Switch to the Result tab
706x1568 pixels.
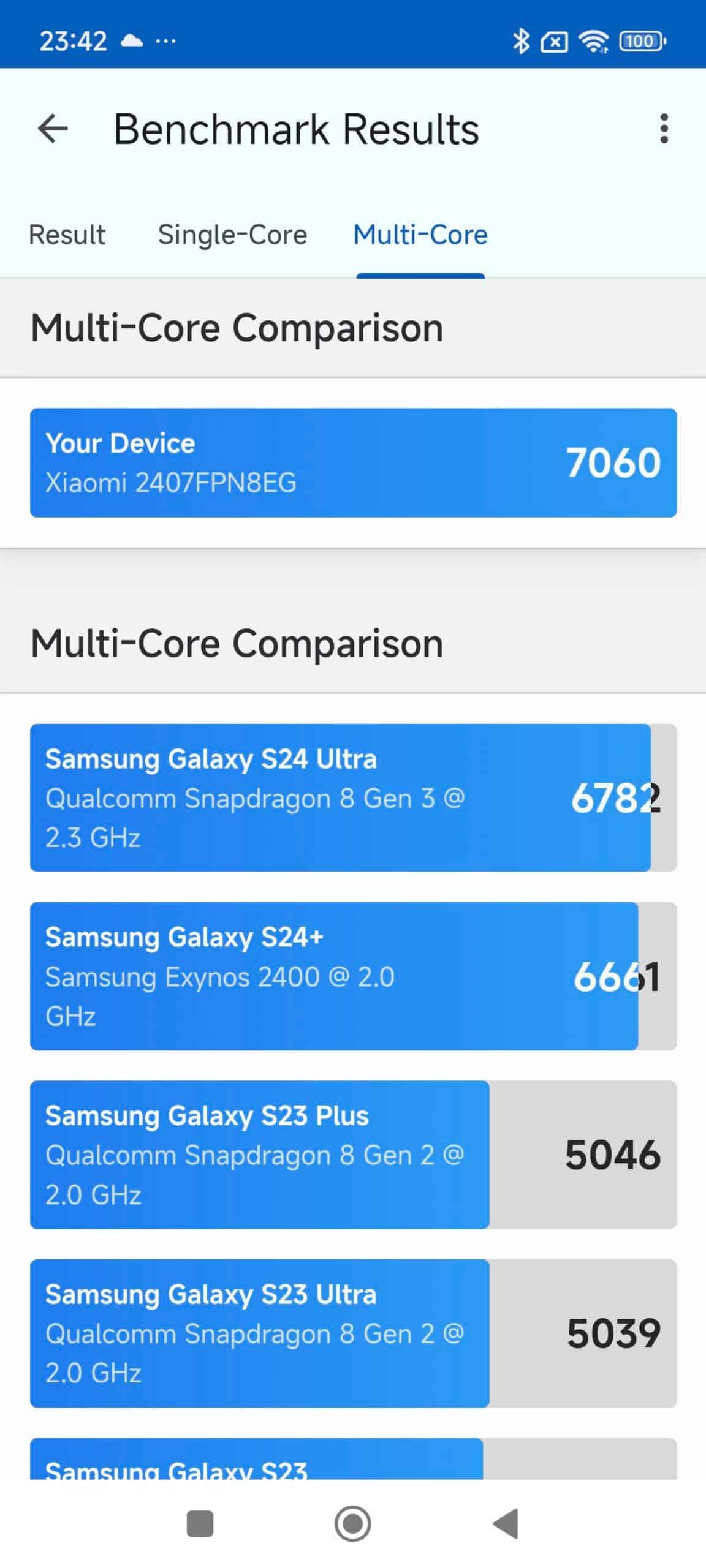[x=67, y=235]
